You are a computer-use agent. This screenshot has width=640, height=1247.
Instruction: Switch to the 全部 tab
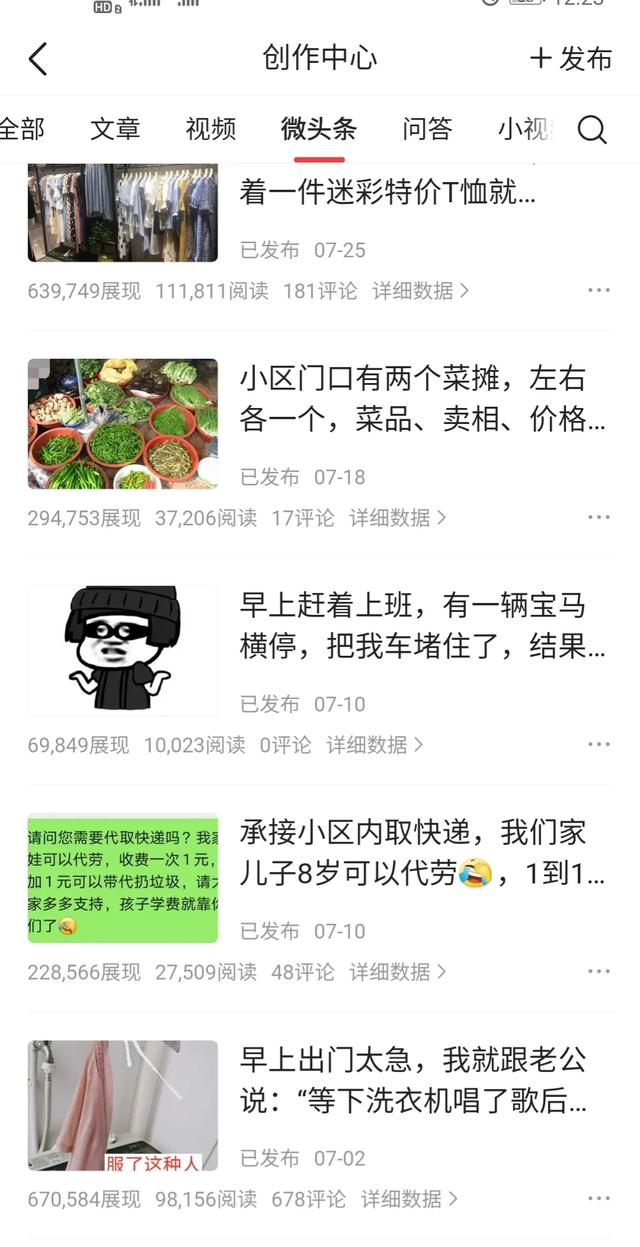click(22, 129)
